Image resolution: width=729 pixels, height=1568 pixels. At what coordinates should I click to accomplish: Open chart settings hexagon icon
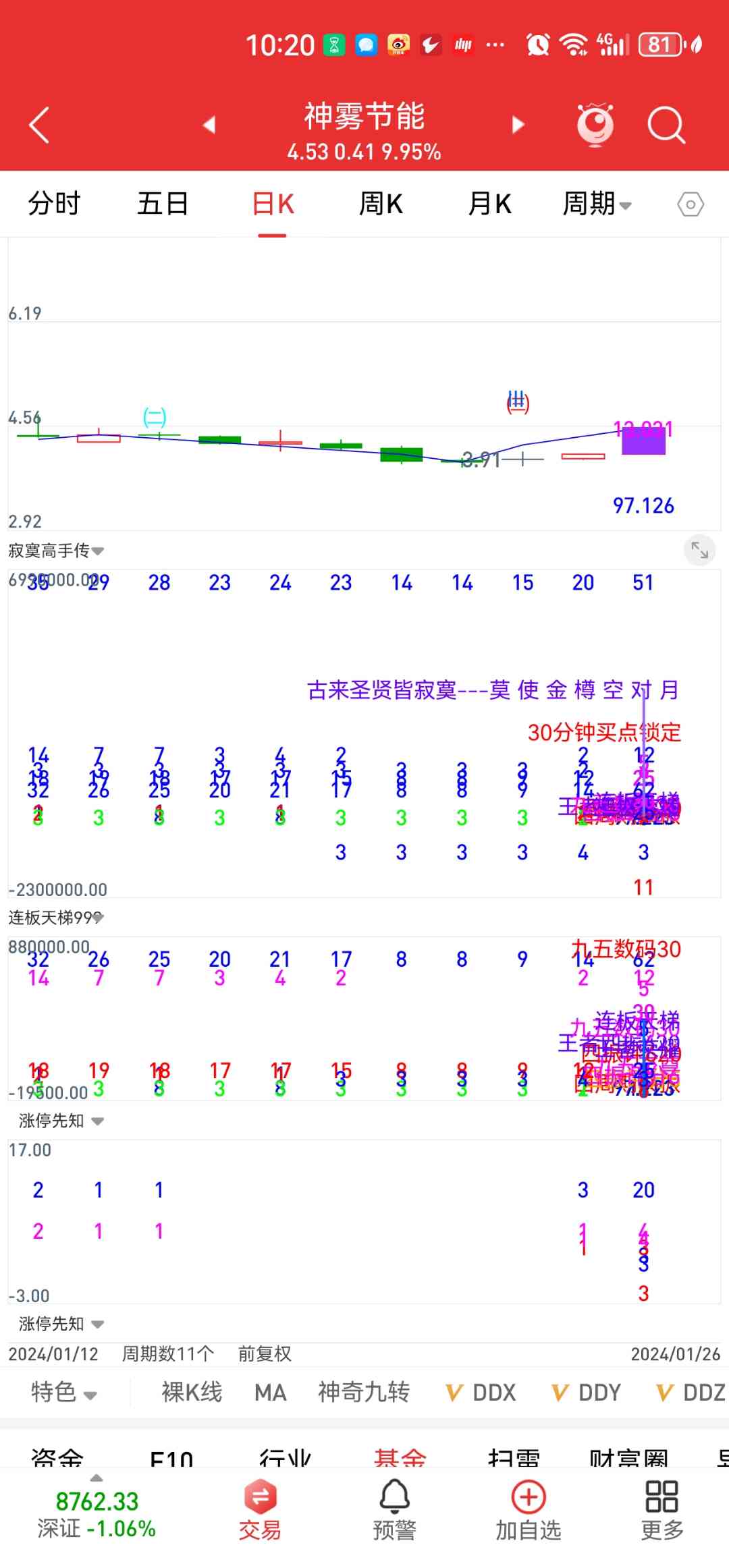point(691,204)
